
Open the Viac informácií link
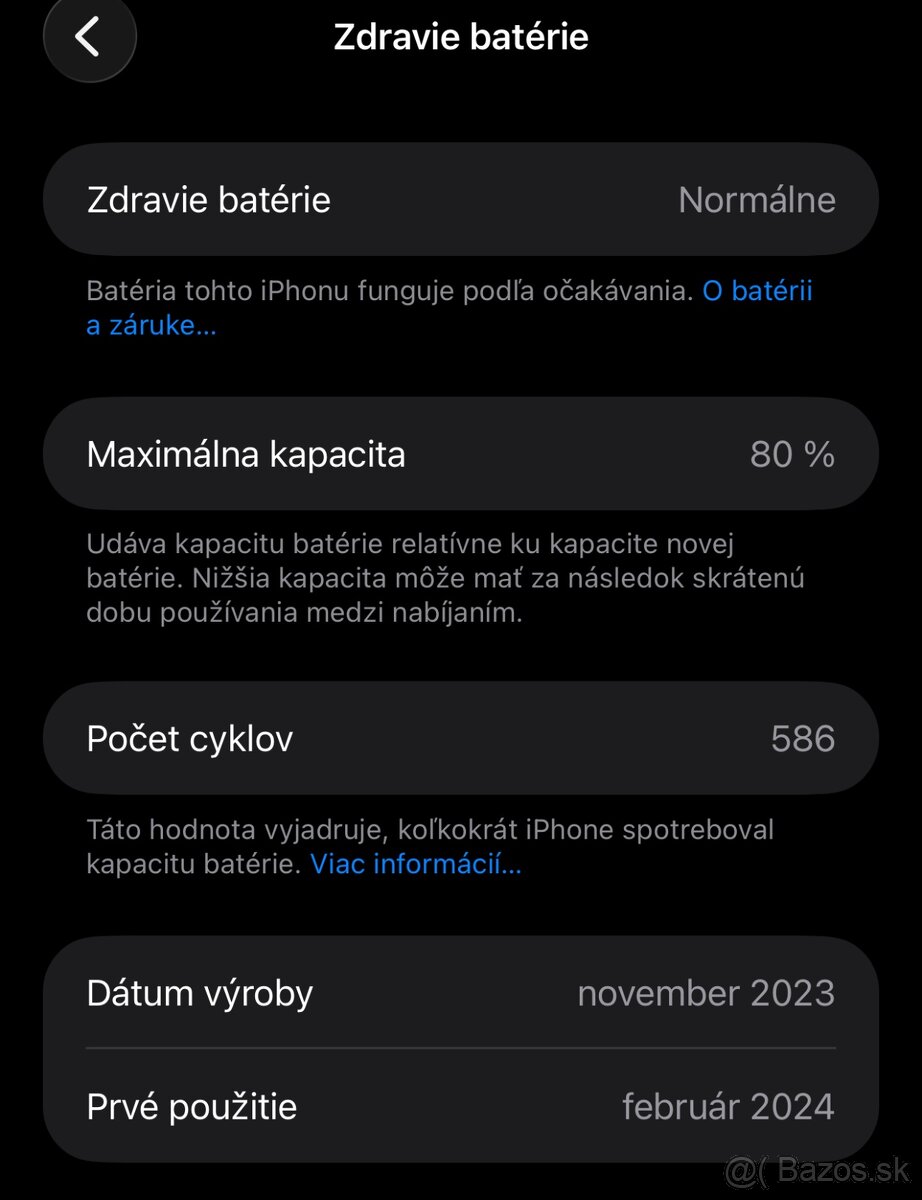(x=416, y=864)
